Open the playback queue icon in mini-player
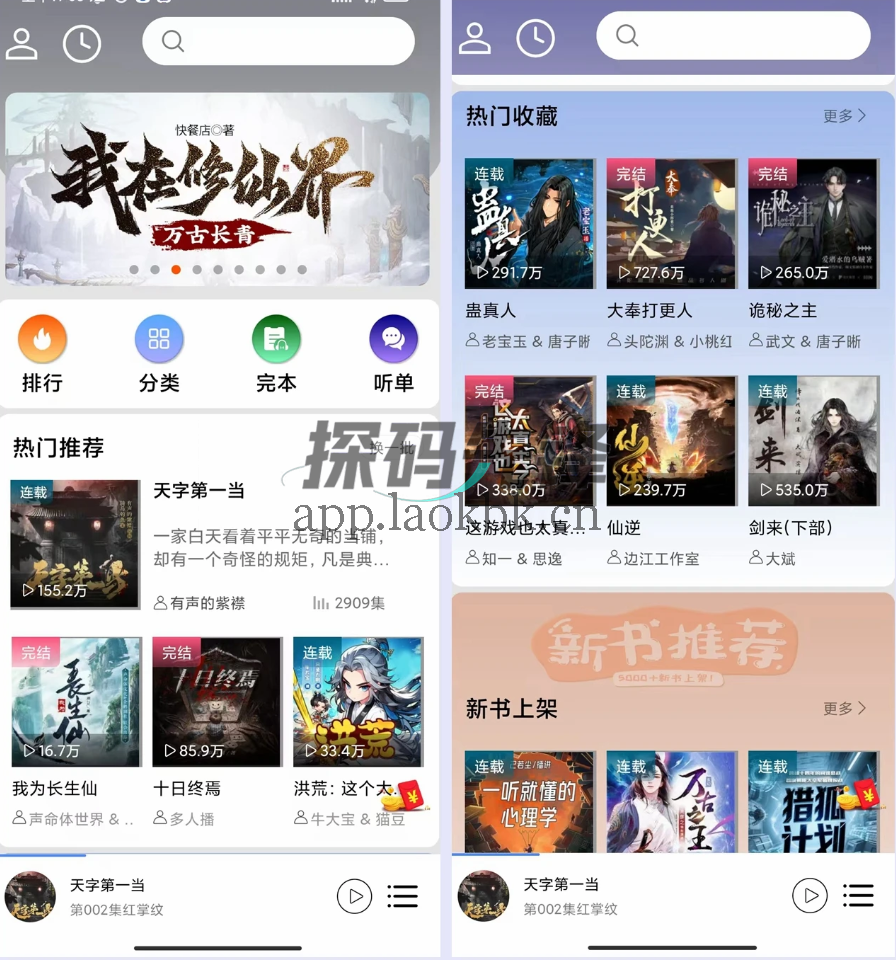896x960 pixels. pyautogui.click(x=403, y=896)
